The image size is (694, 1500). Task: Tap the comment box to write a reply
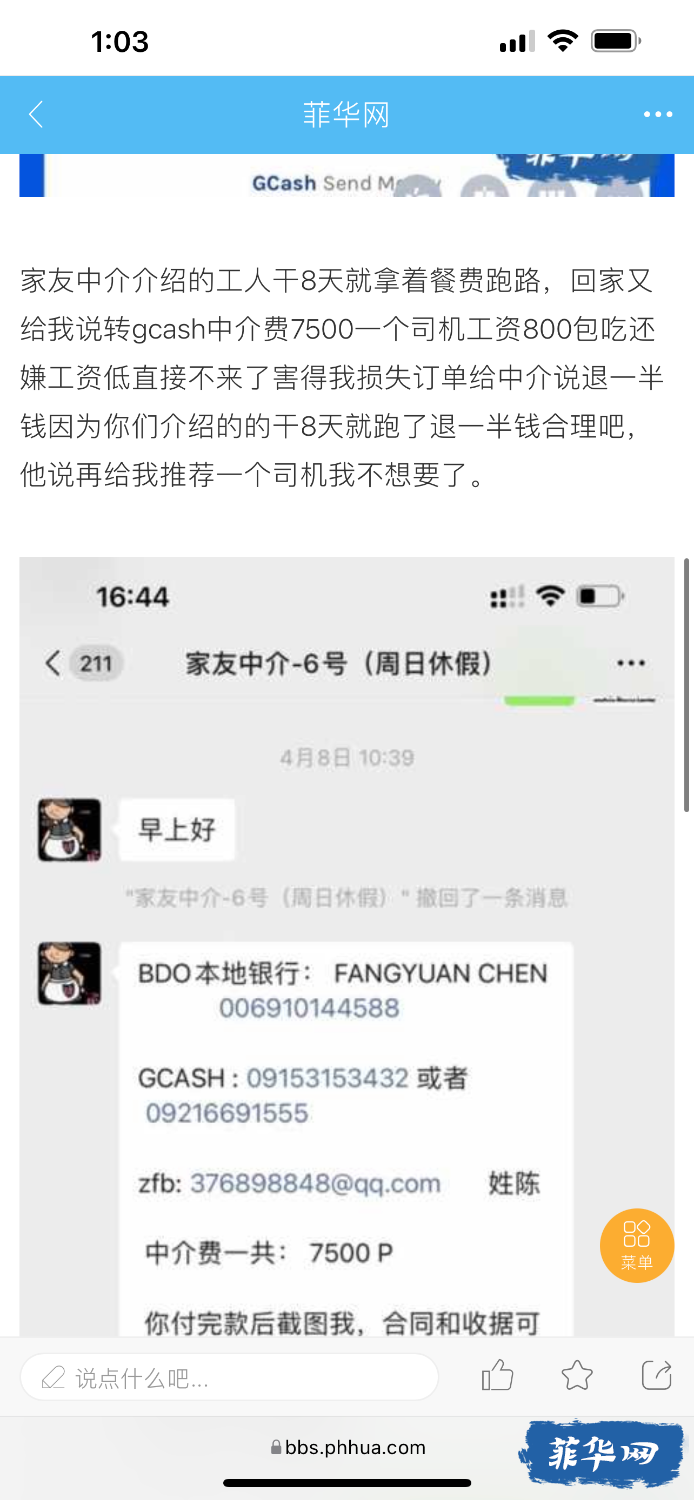[x=230, y=1378]
